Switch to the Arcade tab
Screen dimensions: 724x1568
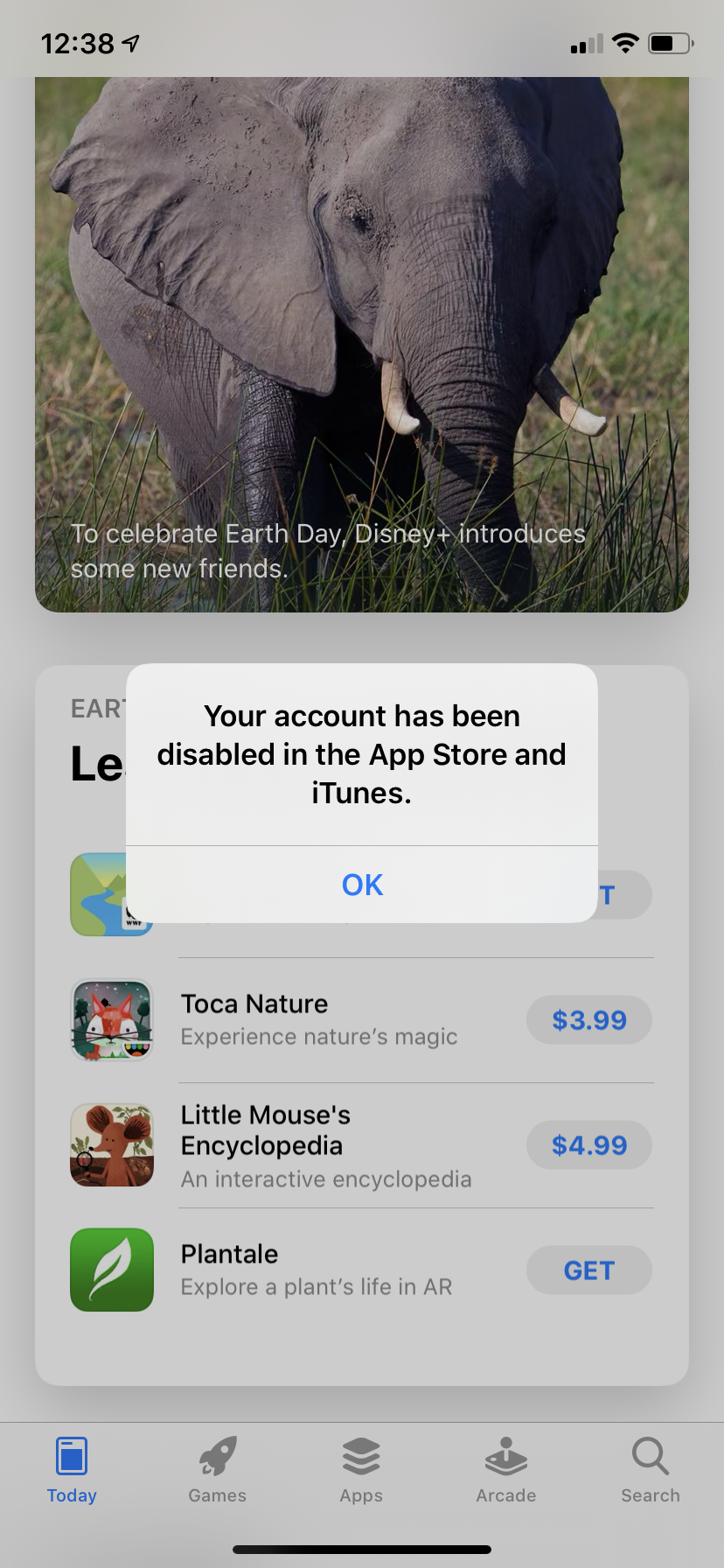point(506,1470)
